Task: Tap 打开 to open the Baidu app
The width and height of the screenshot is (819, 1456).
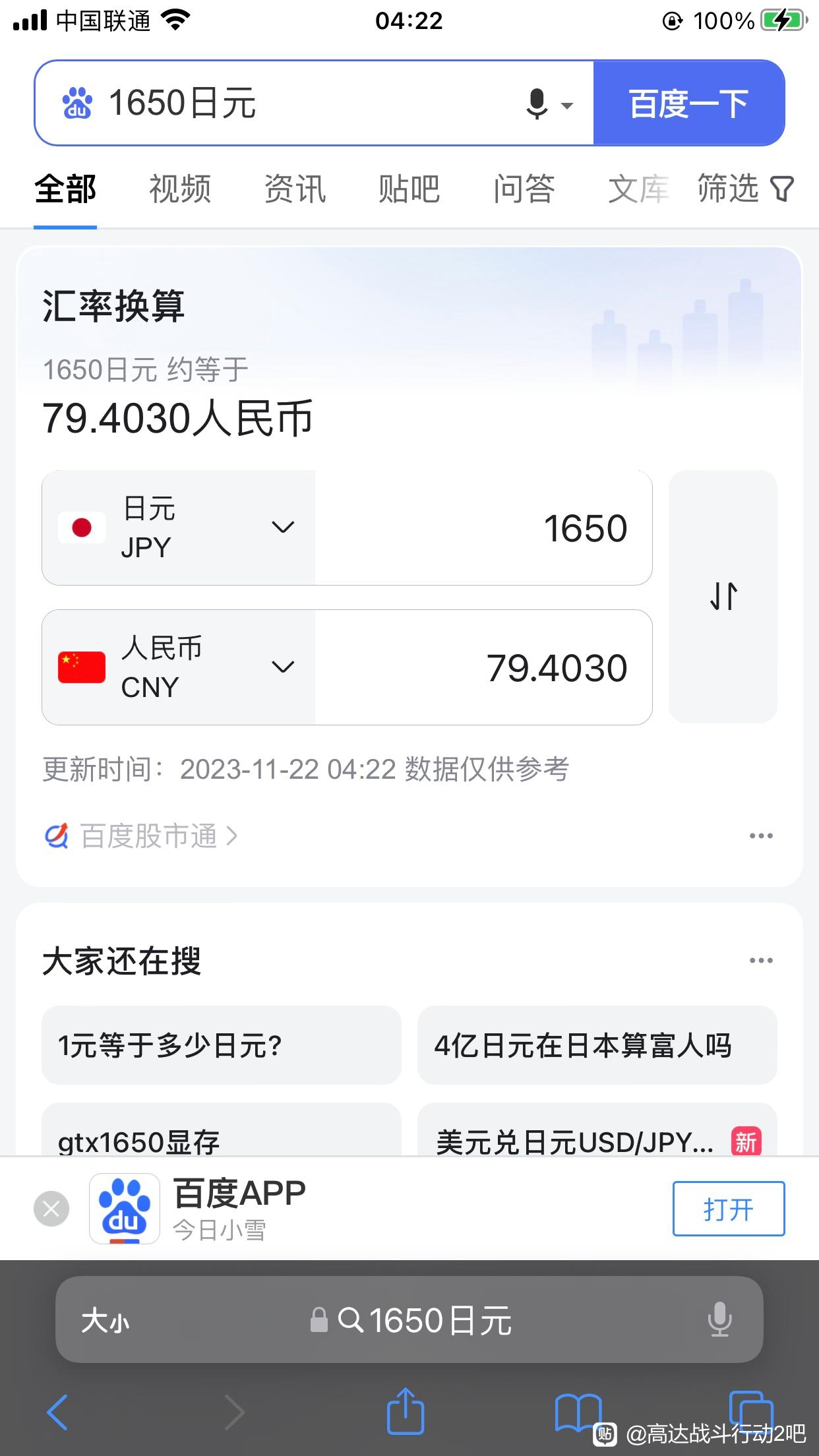Action: 729,1209
